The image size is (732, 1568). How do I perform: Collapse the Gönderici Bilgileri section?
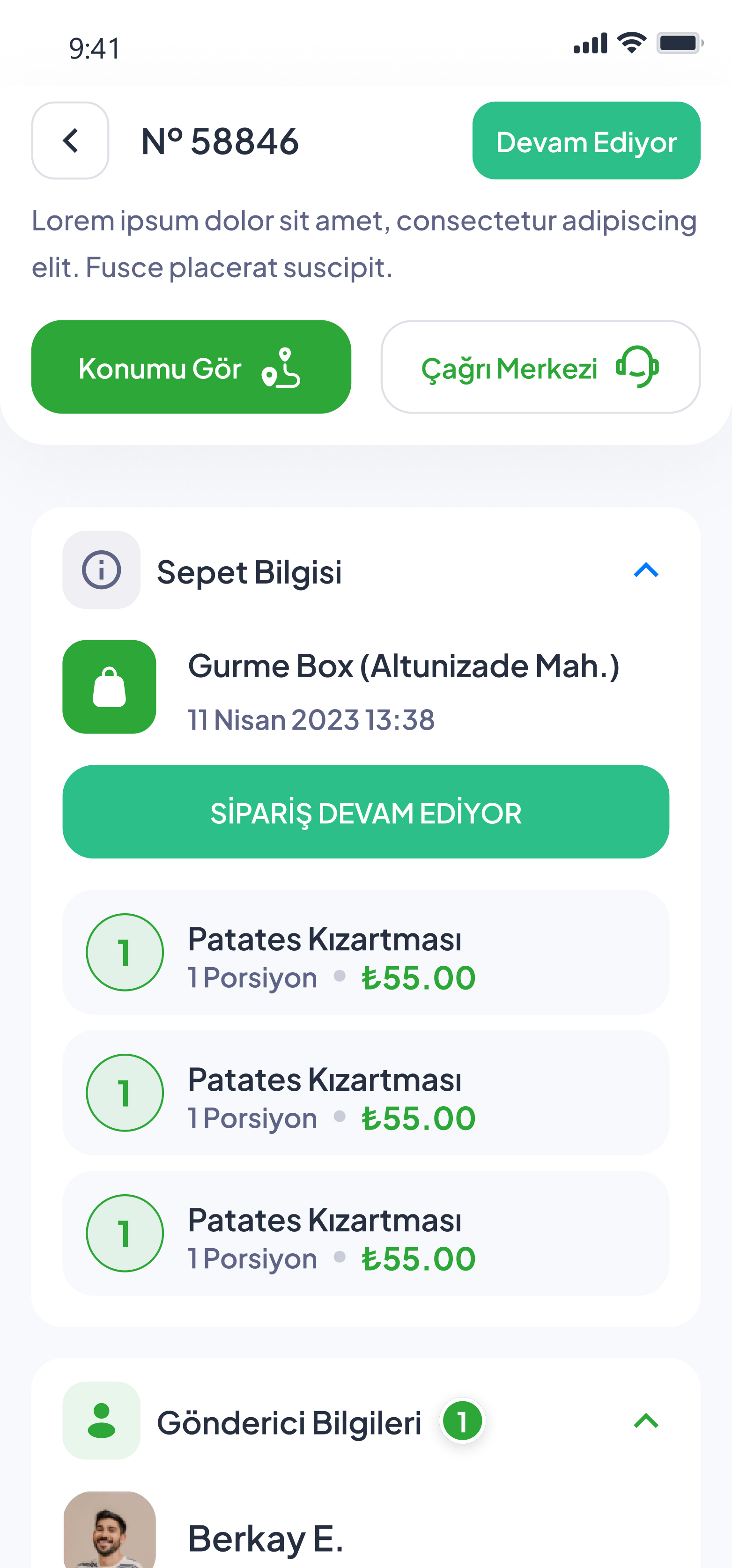tap(646, 1420)
